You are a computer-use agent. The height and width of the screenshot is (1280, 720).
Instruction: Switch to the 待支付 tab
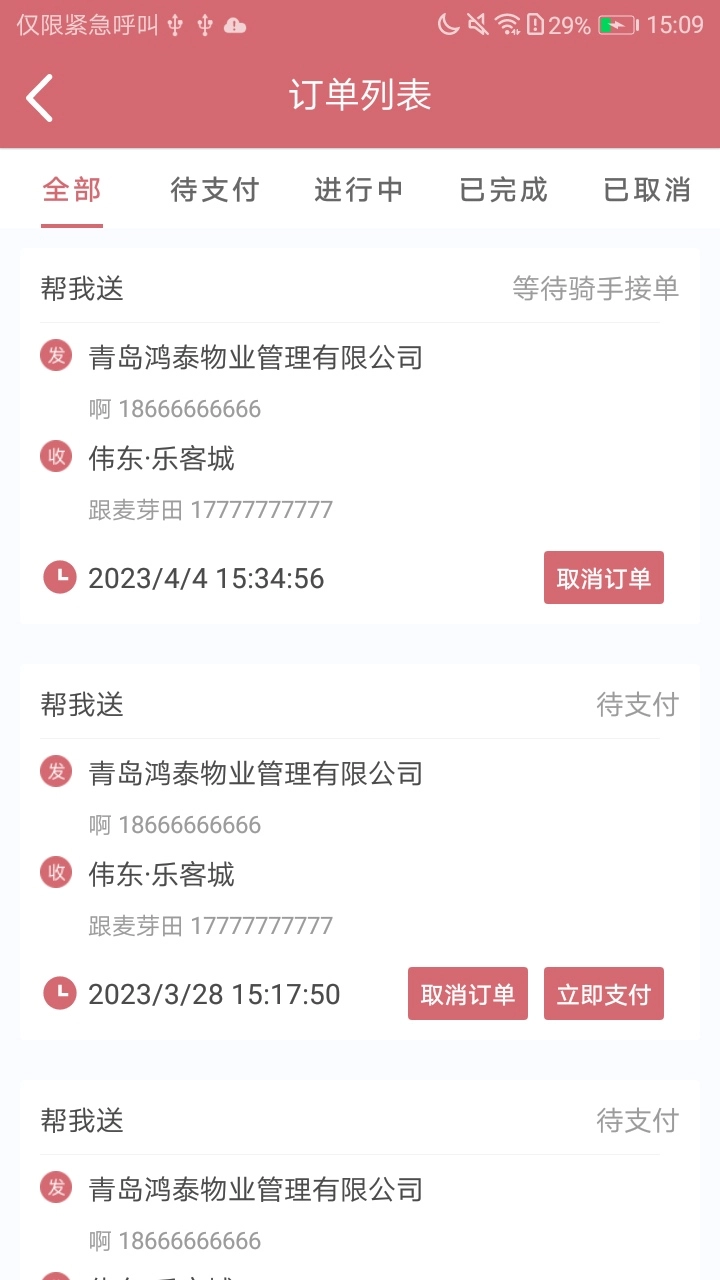click(215, 190)
